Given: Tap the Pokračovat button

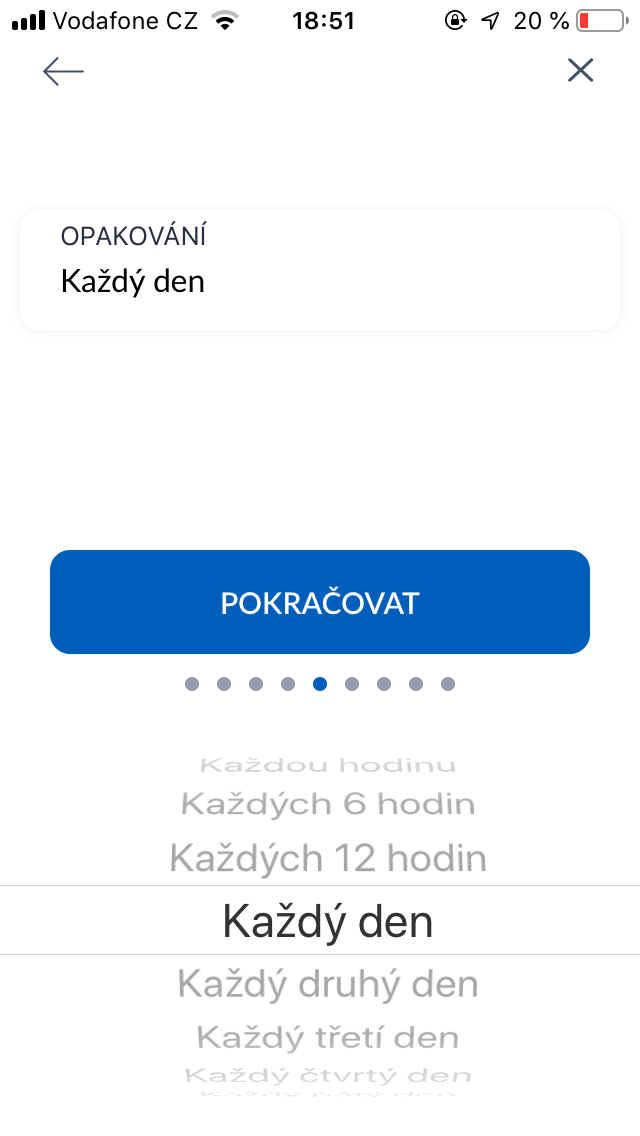Looking at the screenshot, I should click(320, 602).
